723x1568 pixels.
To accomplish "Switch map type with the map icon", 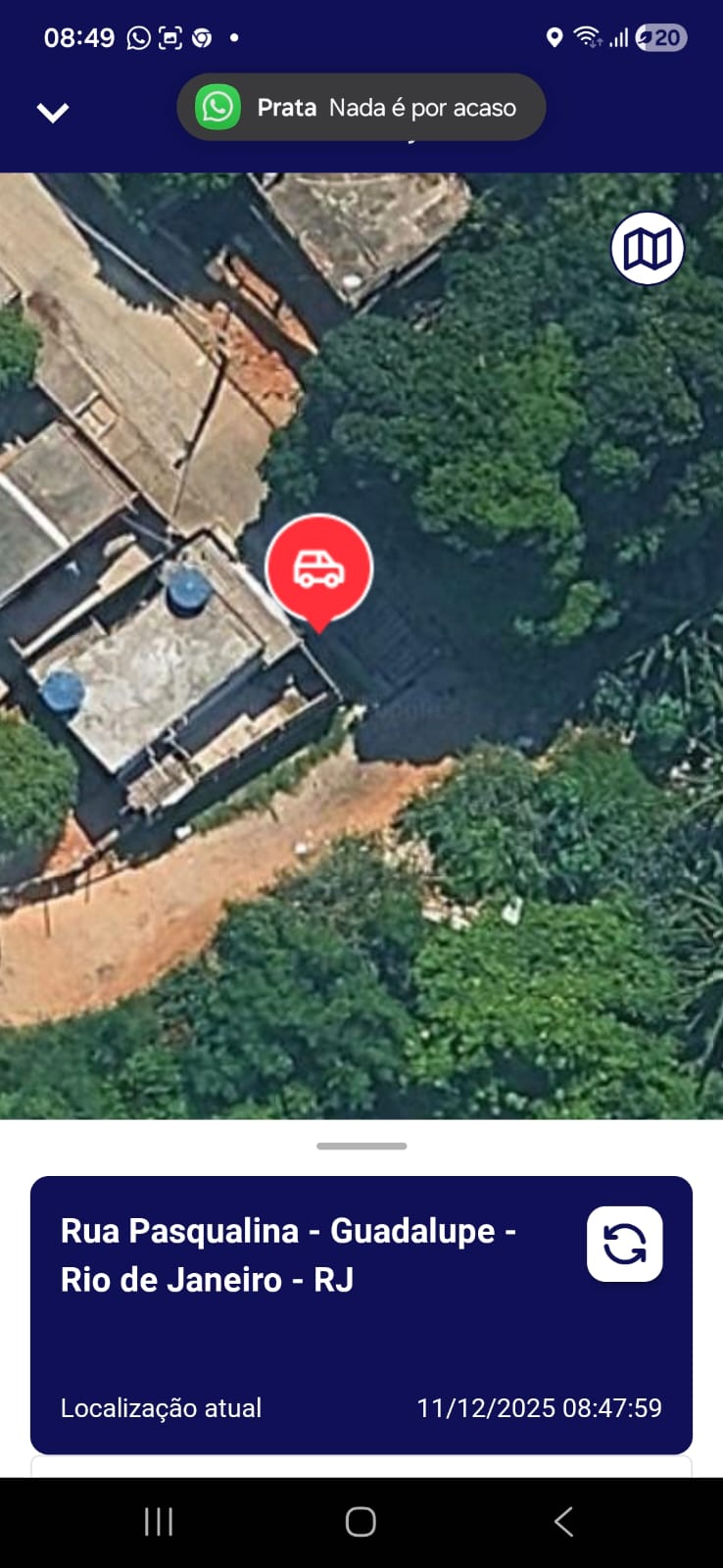I will [x=648, y=249].
